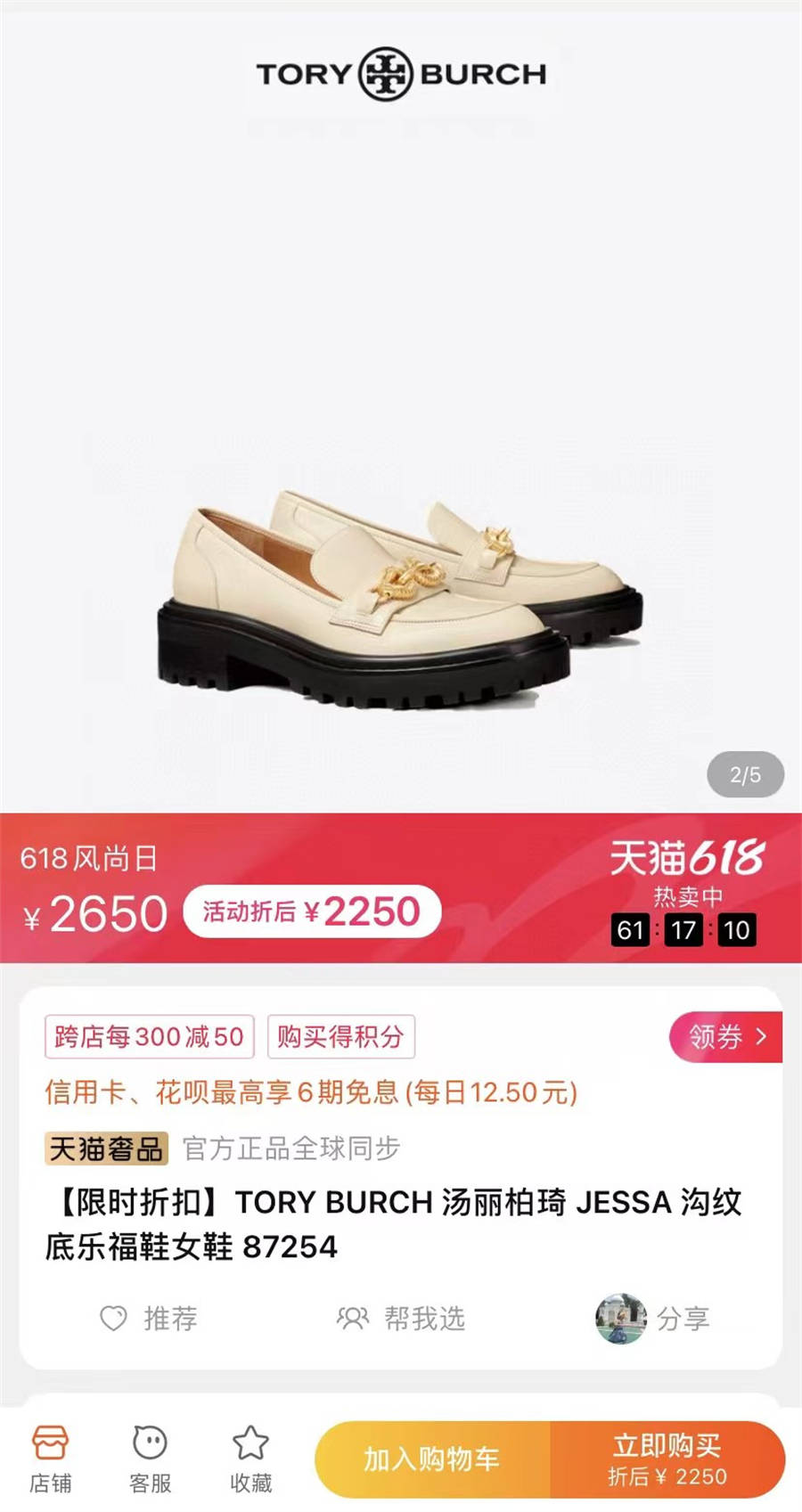The height and width of the screenshot is (1512, 802).
Task: Add product to 收藏 favorites
Action: (x=250, y=1459)
